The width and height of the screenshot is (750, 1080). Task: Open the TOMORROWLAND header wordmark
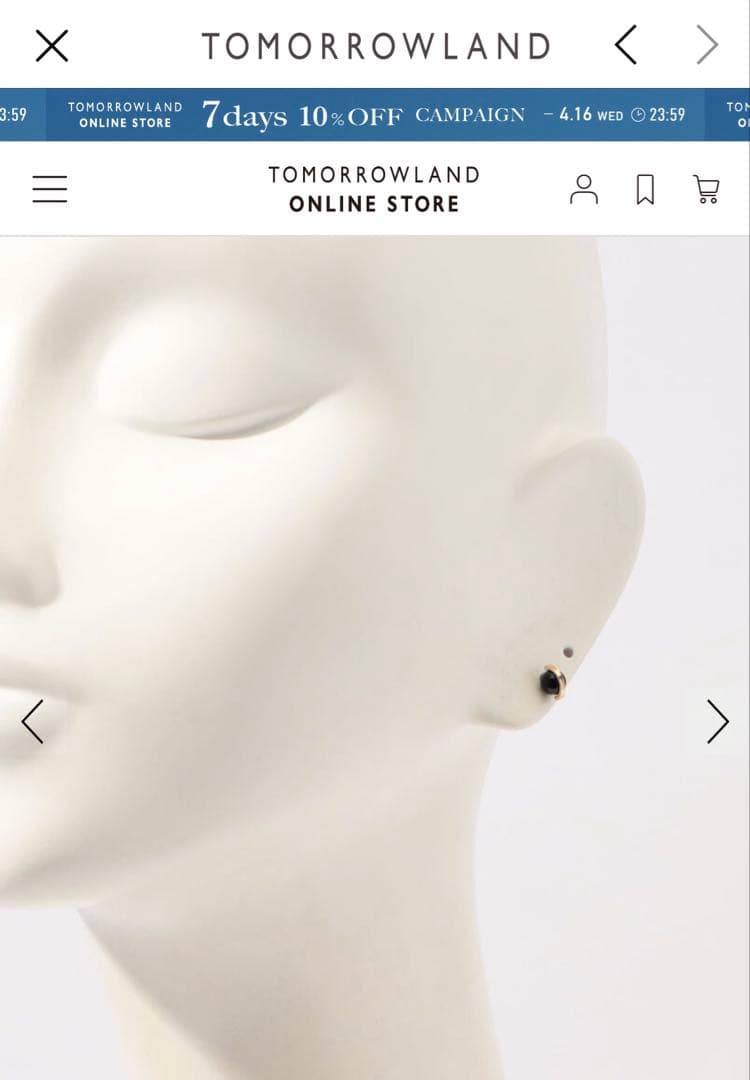point(375,44)
